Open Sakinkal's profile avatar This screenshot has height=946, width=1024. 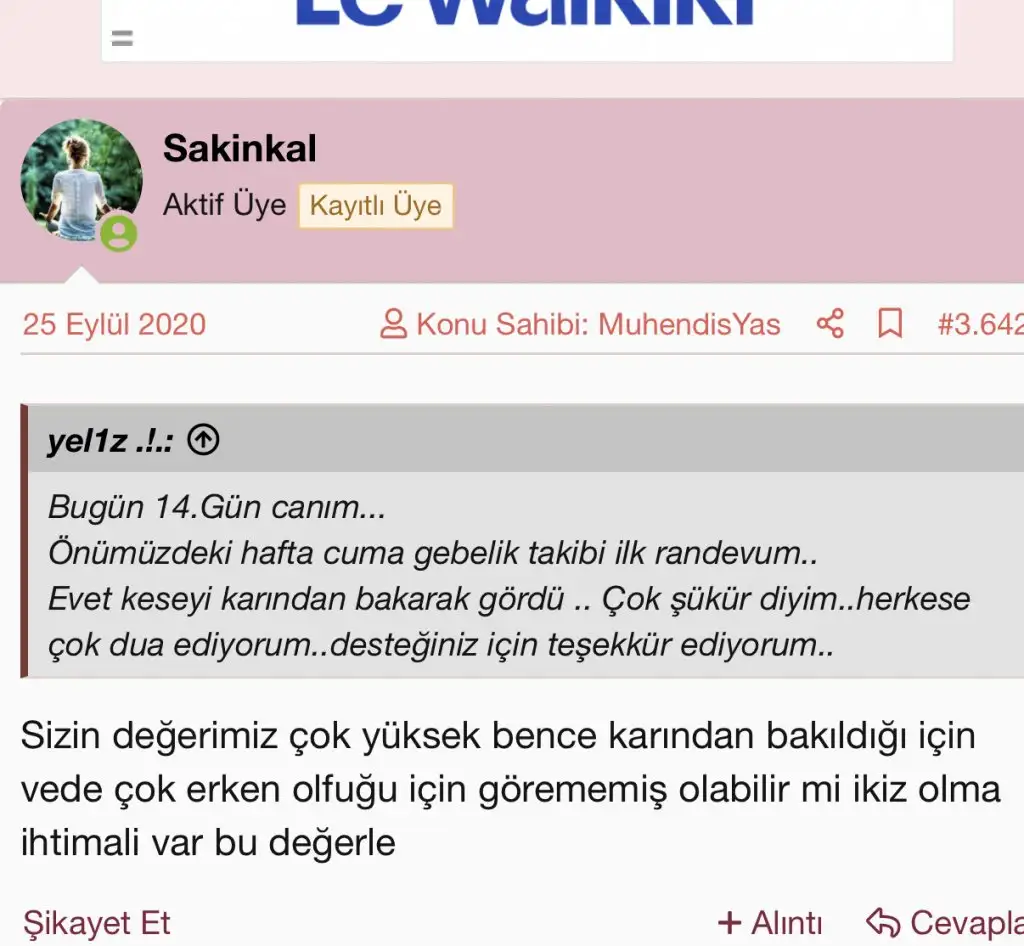coord(81,182)
